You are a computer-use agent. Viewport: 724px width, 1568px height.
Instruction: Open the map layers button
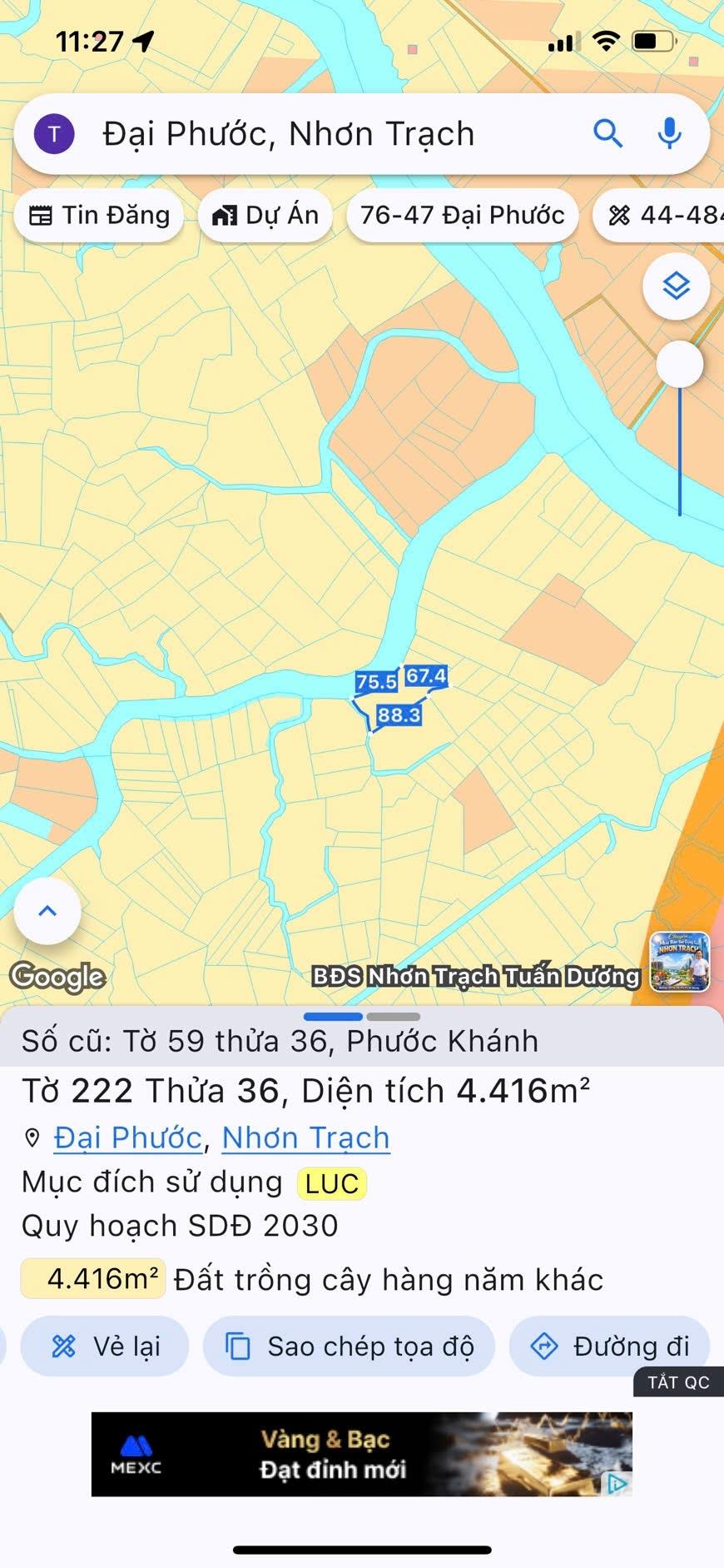tap(676, 286)
